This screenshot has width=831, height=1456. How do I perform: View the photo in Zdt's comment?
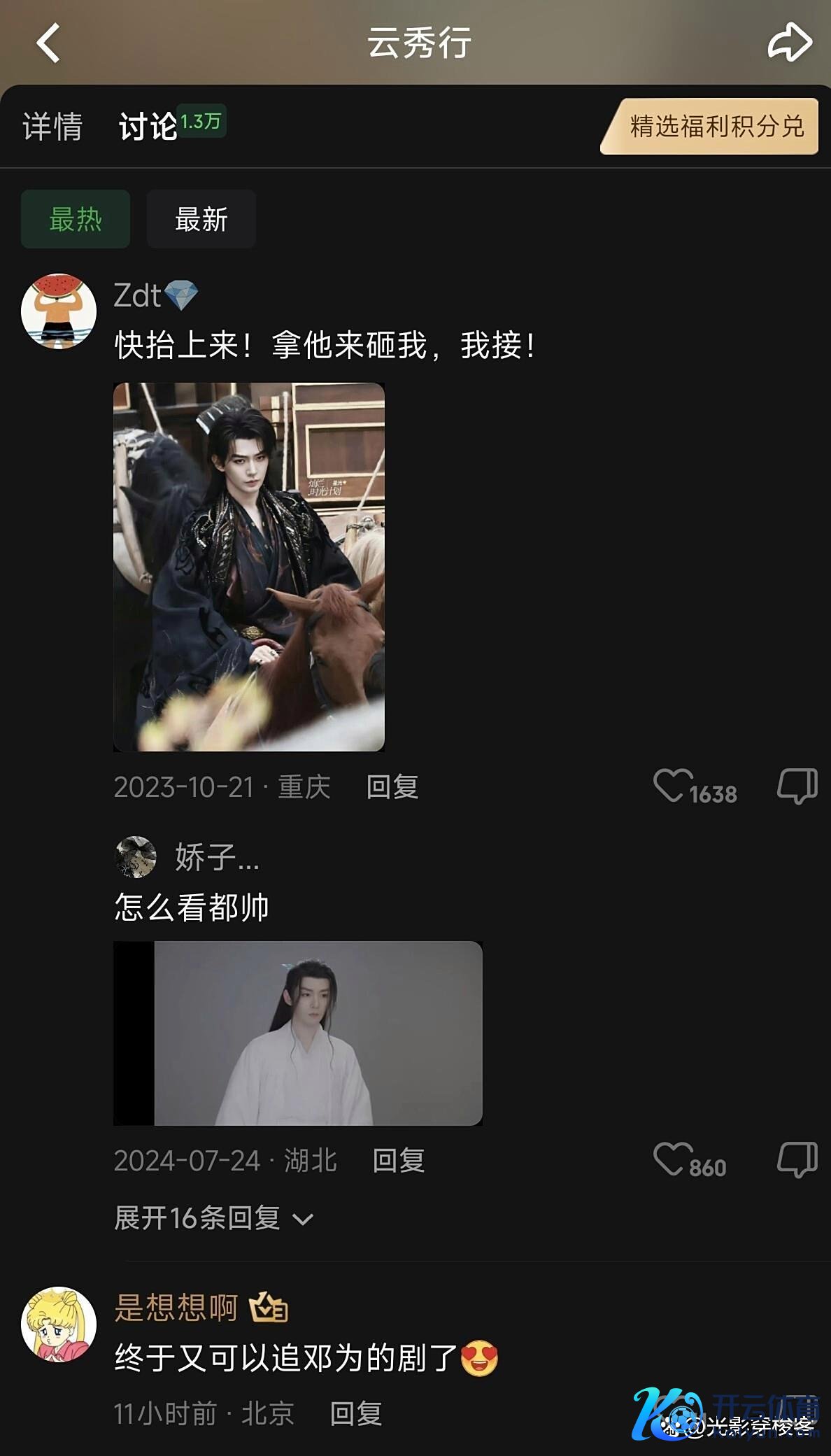(x=249, y=567)
